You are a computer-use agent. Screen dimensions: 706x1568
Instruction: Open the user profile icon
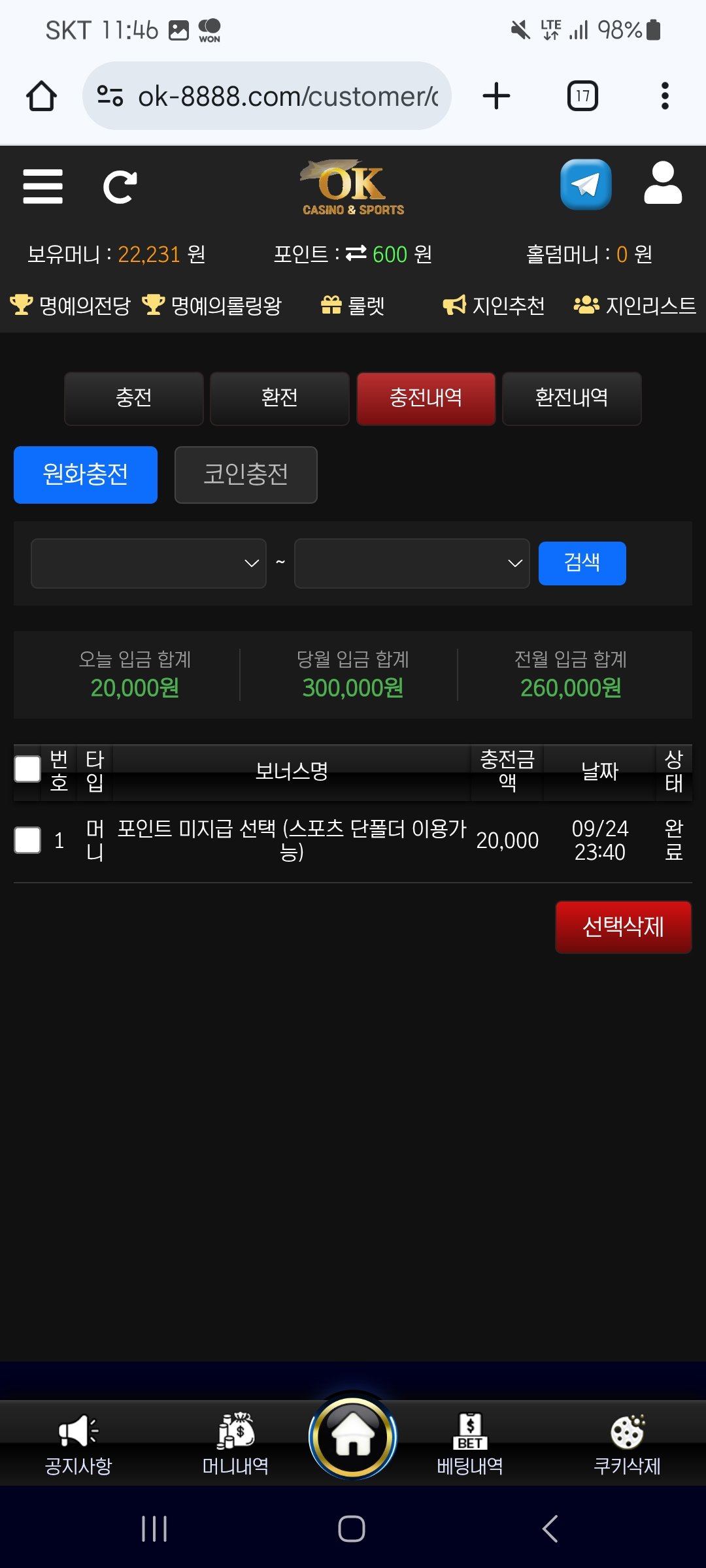(x=662, y=184)
